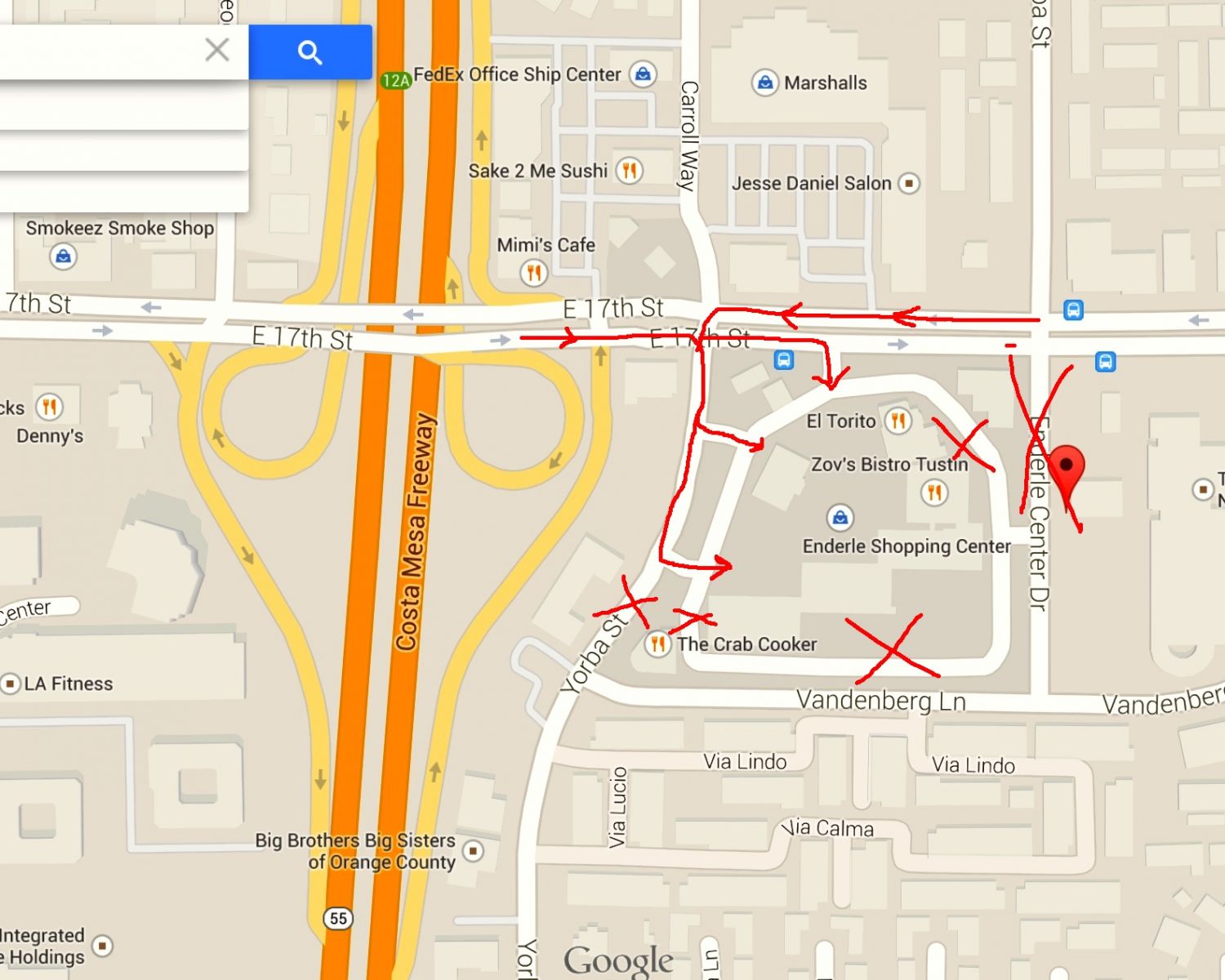Viewport: 1225px width, 980px height.
Task: Select the Mimi's Cafe restaurant marker
Action: click(533, 272)
